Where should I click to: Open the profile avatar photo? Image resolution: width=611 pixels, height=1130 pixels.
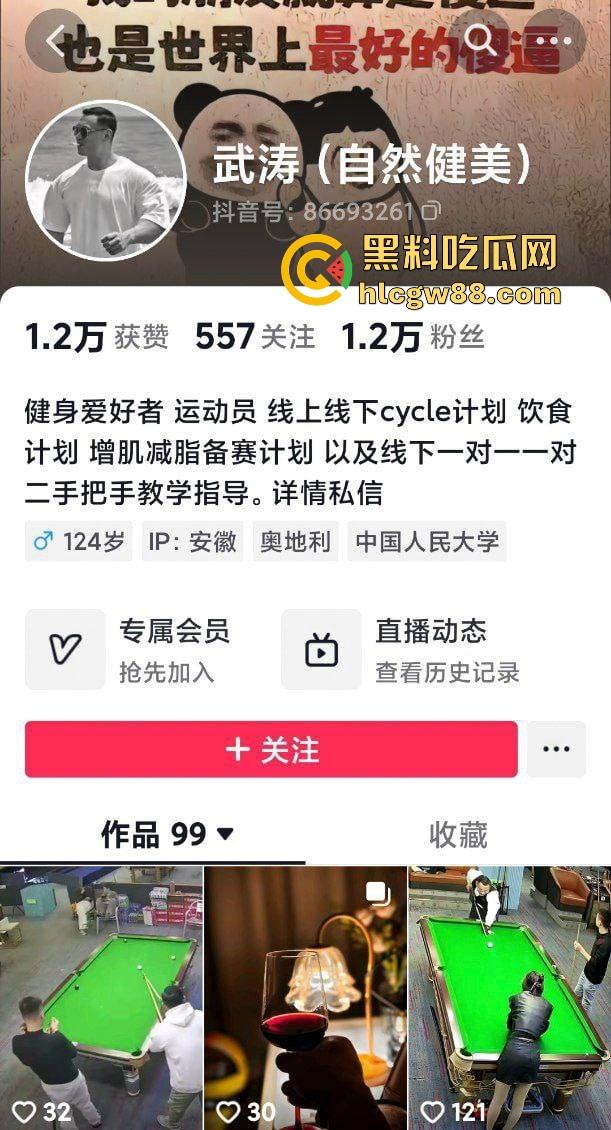pyautogui.click(x=105, y=180)
